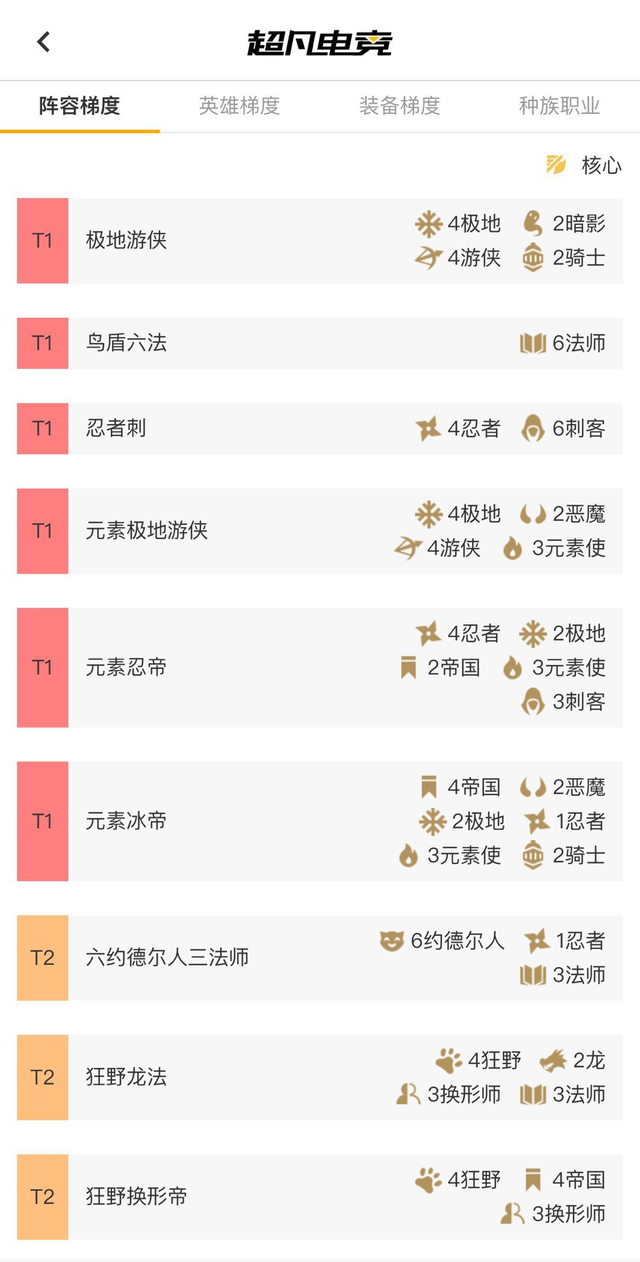640x1262 pixels.
Task: Open the 狂野龙法 lineup row
Action: 320,1077
